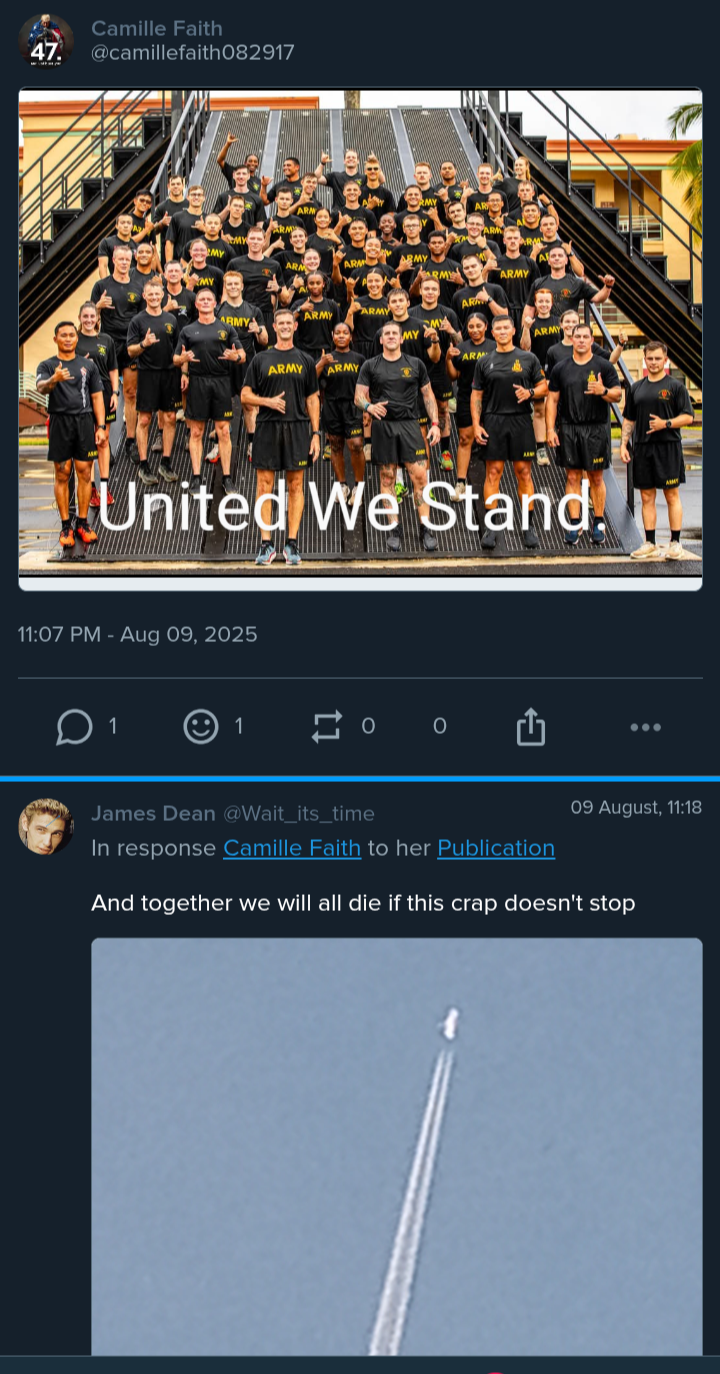This screenshot has height=1374, width=720.
Task: Share Camille Faith's post
Action: 530,727
